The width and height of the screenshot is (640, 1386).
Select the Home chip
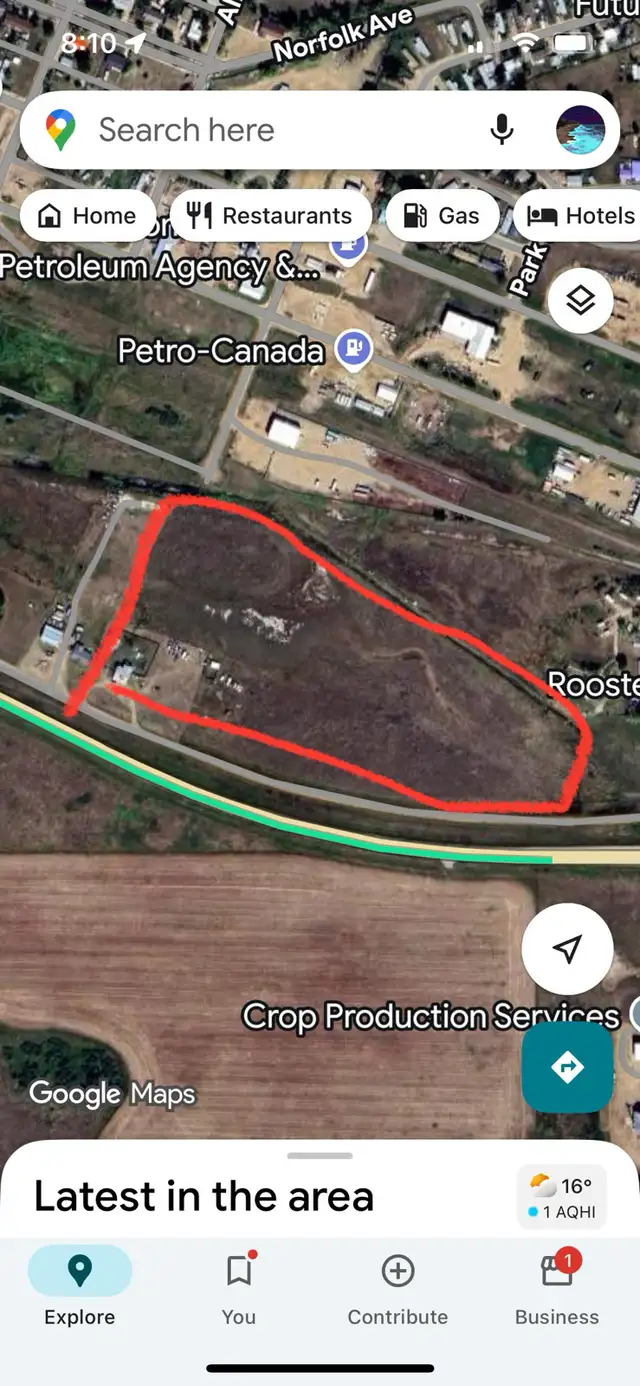pyautogui.click(x=88, y=216)
